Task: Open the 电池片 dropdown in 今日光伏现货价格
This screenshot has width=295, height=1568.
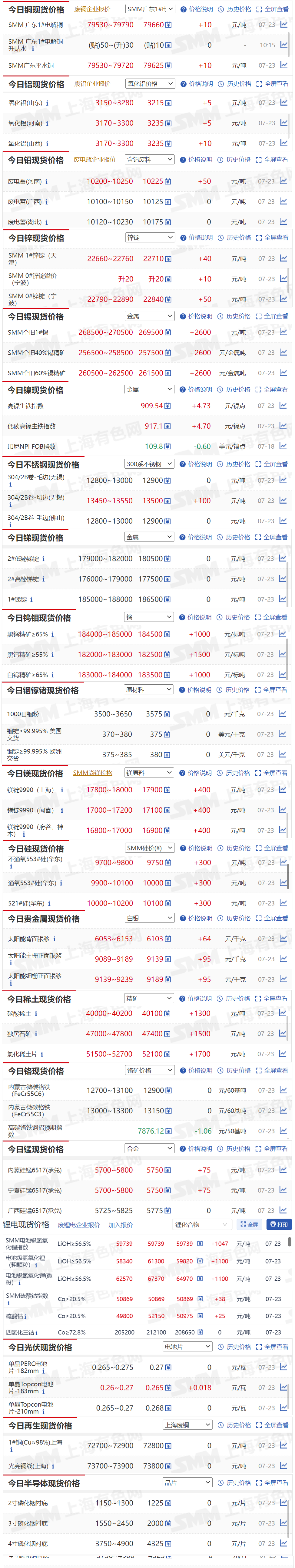Action: click(187, 1347)
